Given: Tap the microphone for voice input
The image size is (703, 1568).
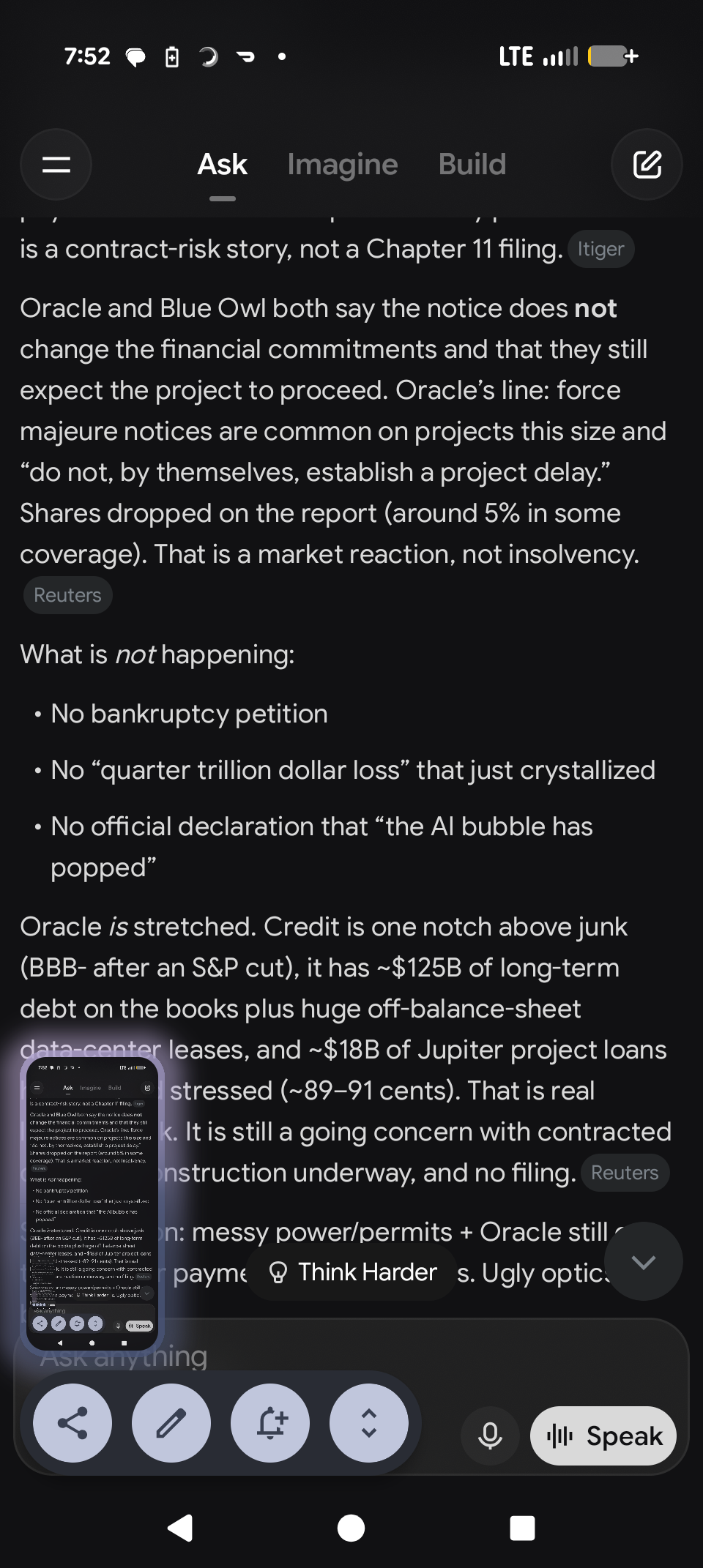Looking at the screenshot, I should pyautogui.click(x=490, y=1436).
